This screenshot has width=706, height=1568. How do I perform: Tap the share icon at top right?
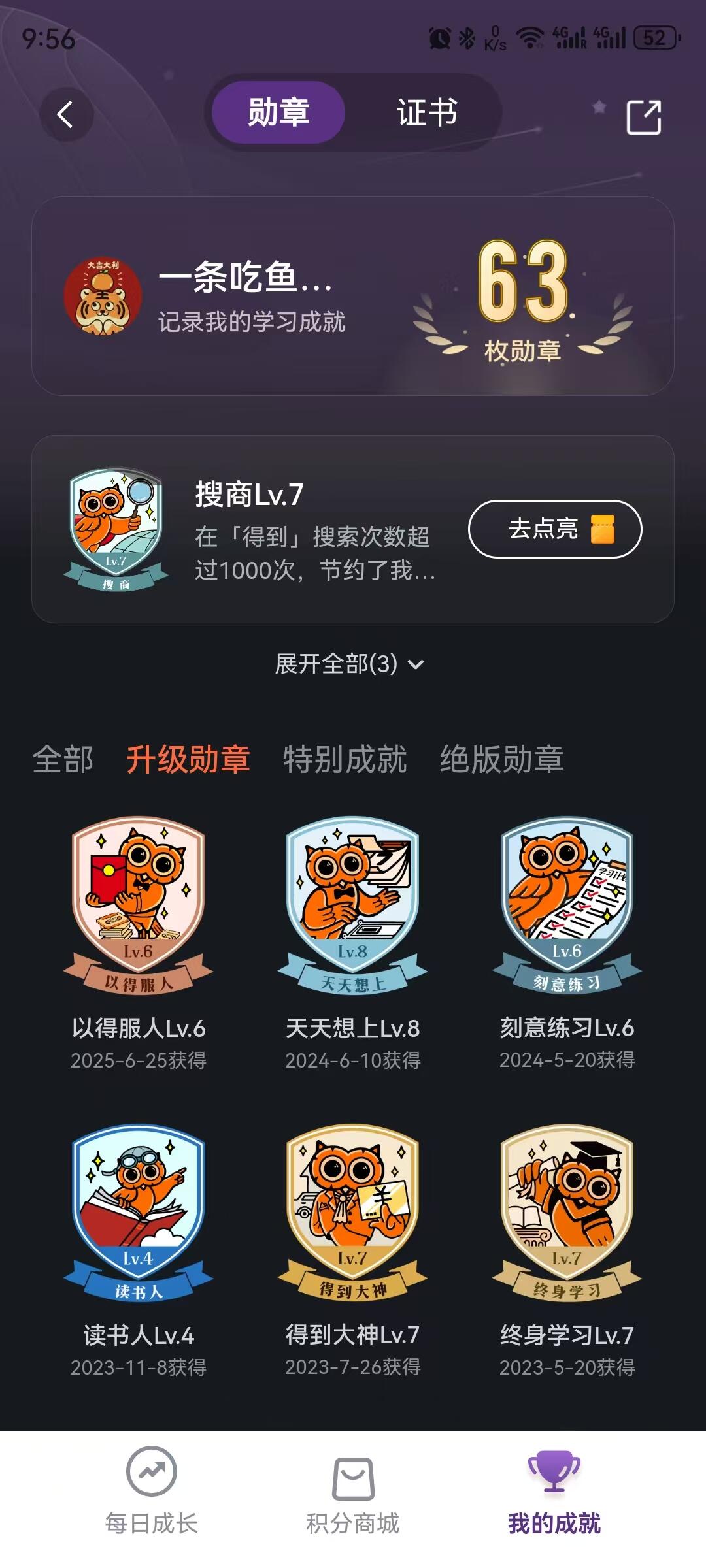(x=643, y=117)
